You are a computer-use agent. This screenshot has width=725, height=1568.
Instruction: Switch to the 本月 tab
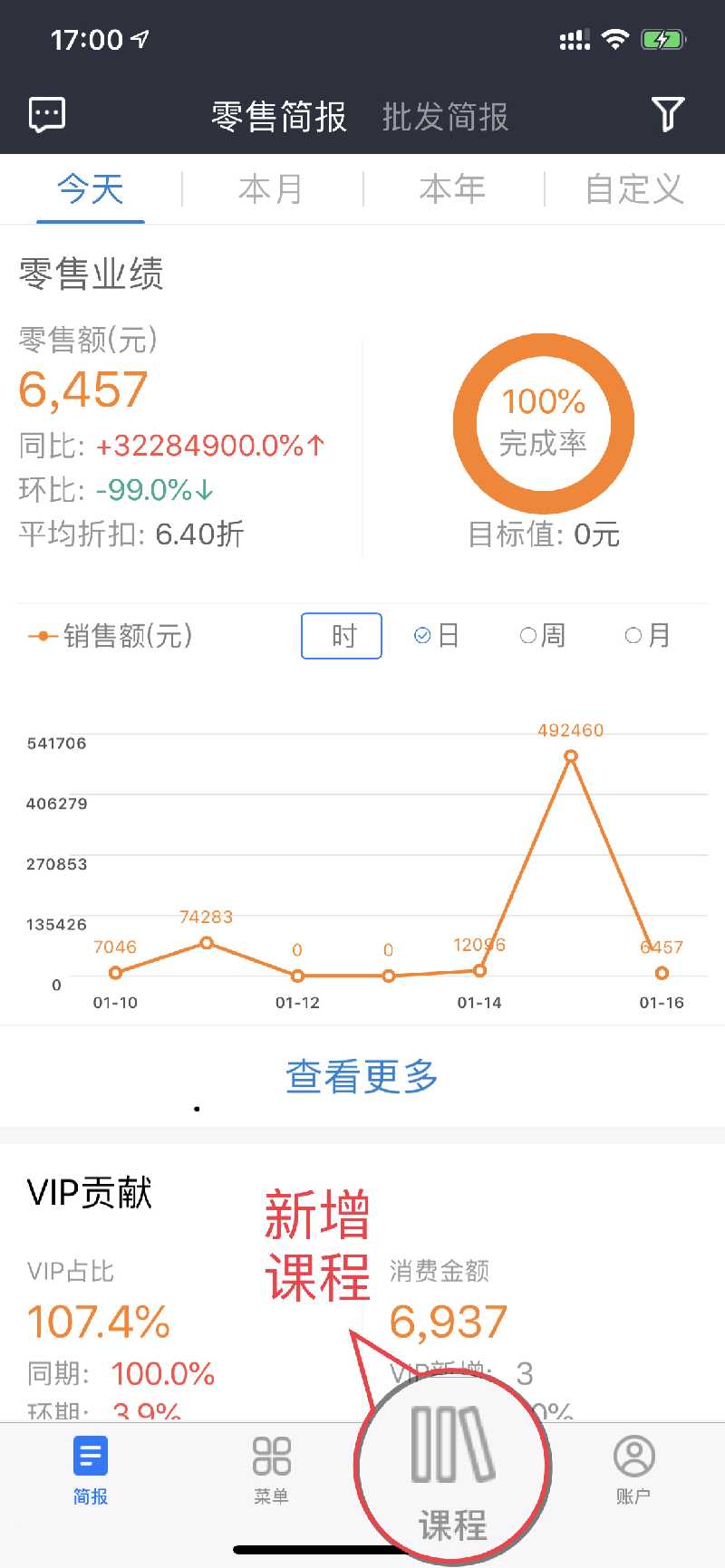click(x=271, y=189)
